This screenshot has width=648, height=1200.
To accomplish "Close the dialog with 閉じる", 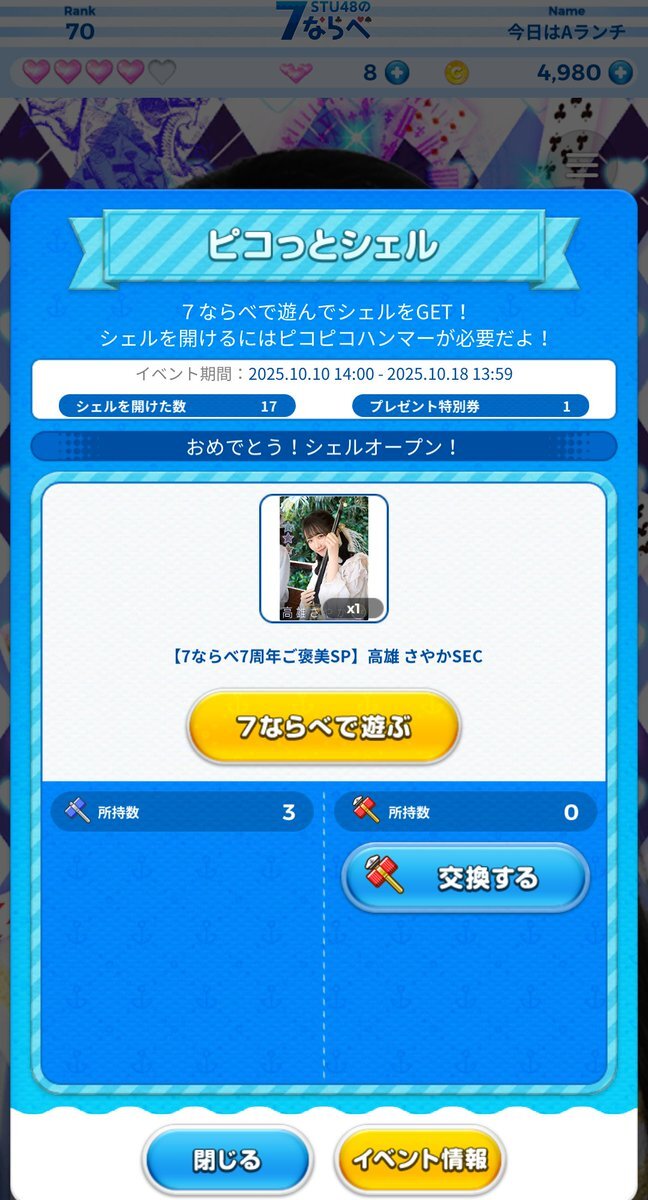I will click(x=228, y=1160).
